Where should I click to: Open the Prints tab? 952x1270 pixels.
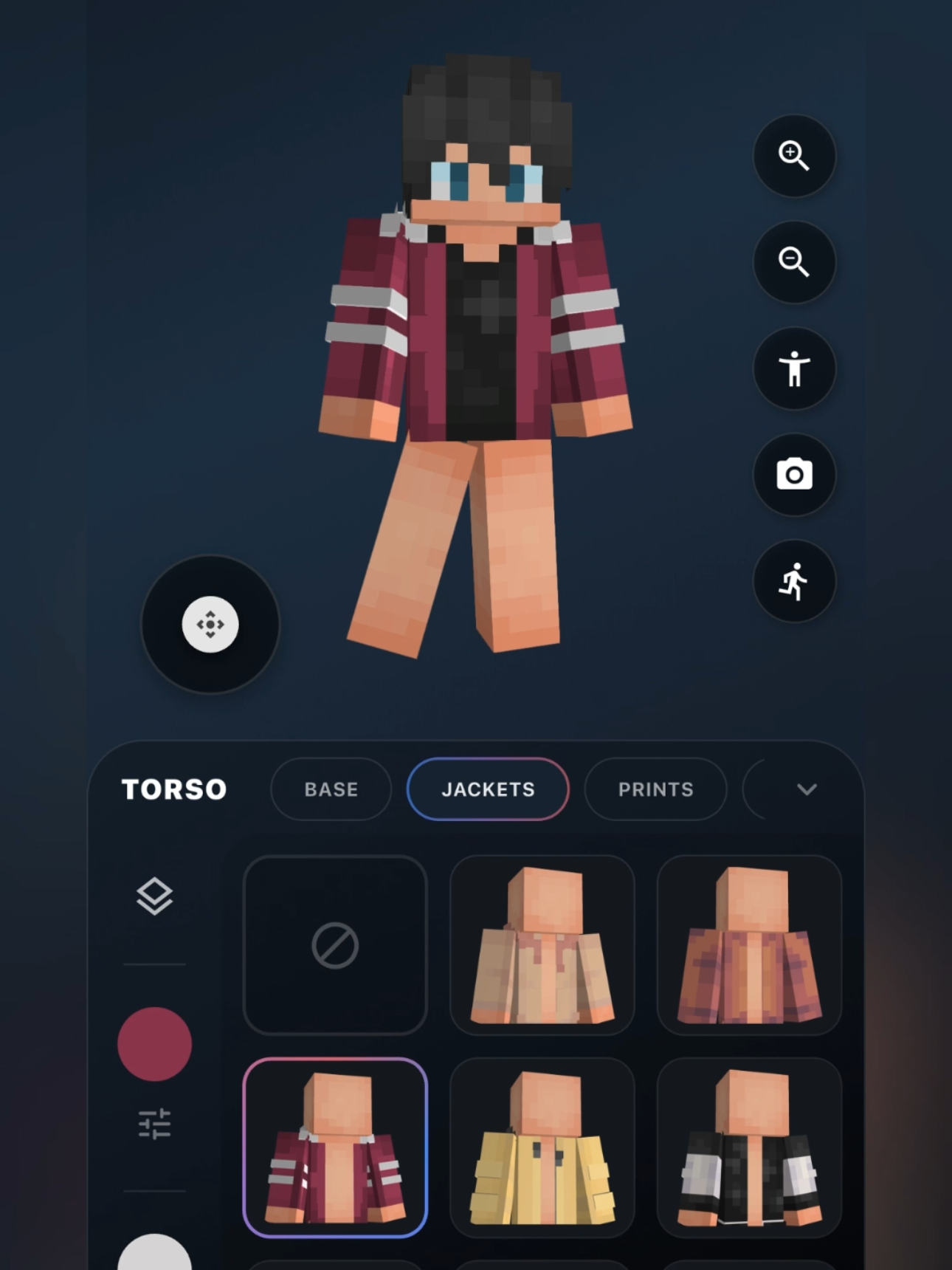[655, 789]
